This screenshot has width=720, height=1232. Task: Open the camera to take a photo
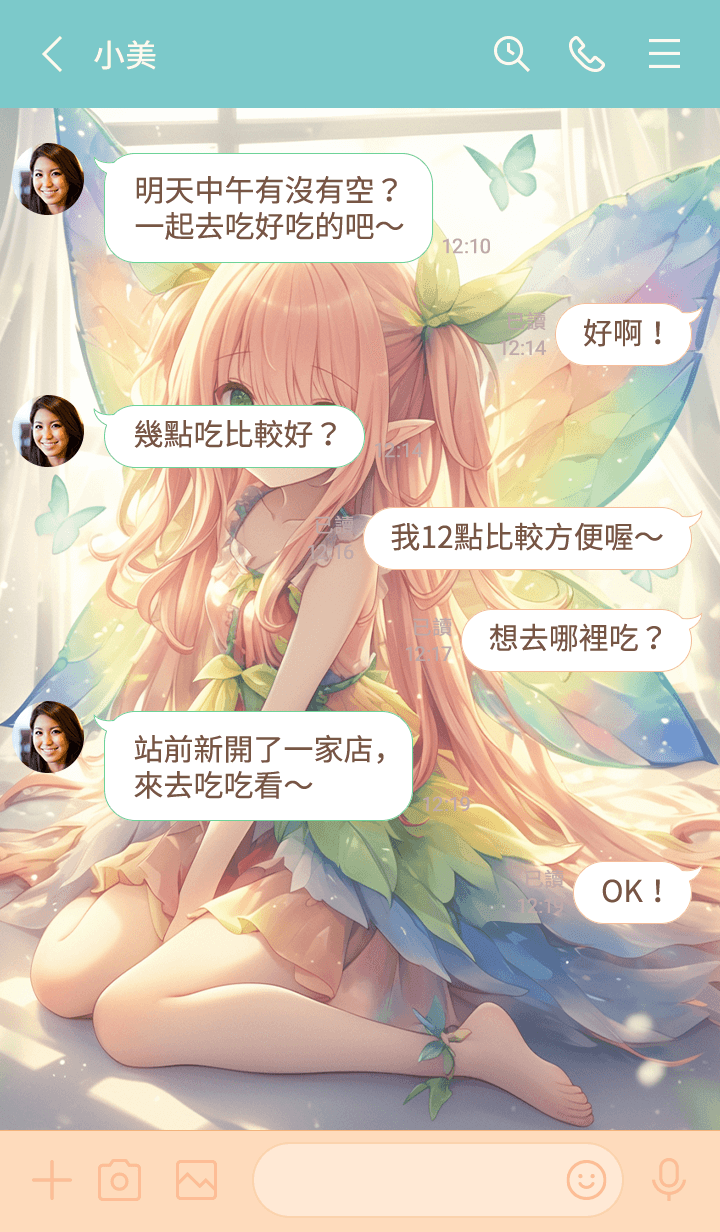tap(119, 1181)
